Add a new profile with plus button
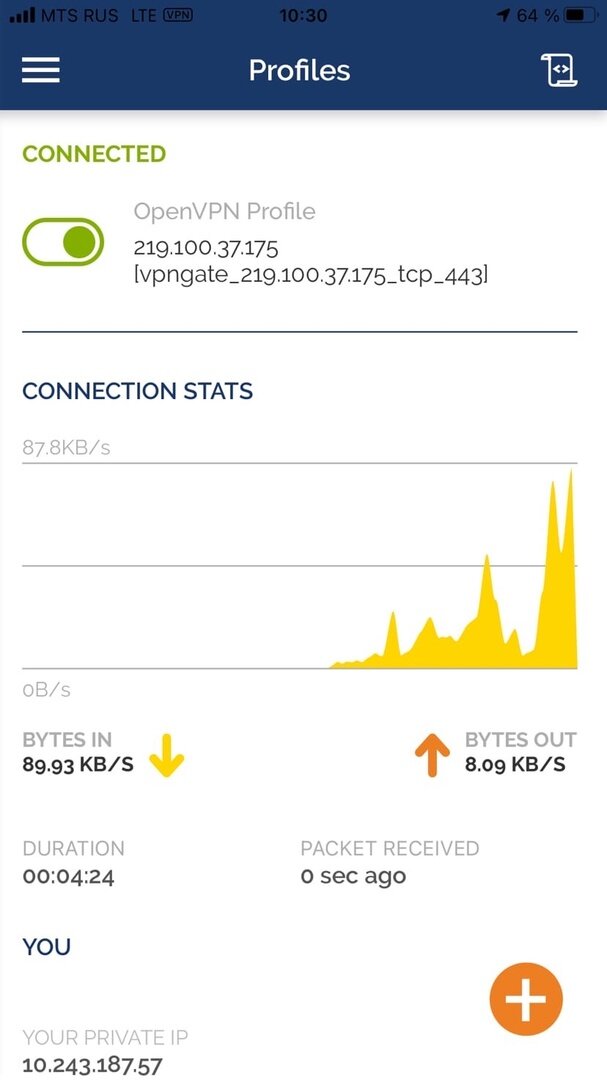Screen dimensions: 607x1080 (526, 999)
